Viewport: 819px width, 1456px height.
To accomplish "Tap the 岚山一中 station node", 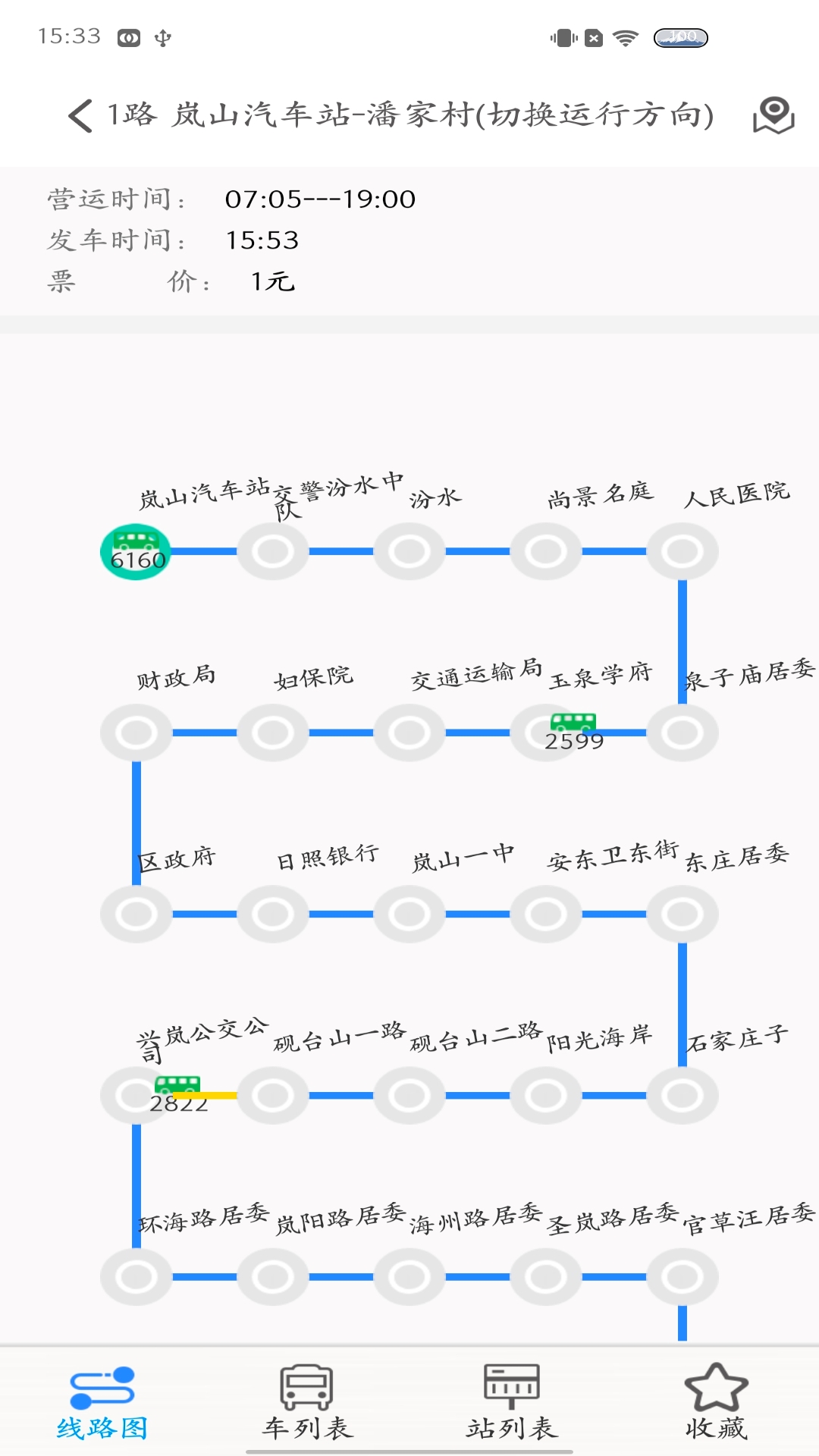I will tap(409, 914).
